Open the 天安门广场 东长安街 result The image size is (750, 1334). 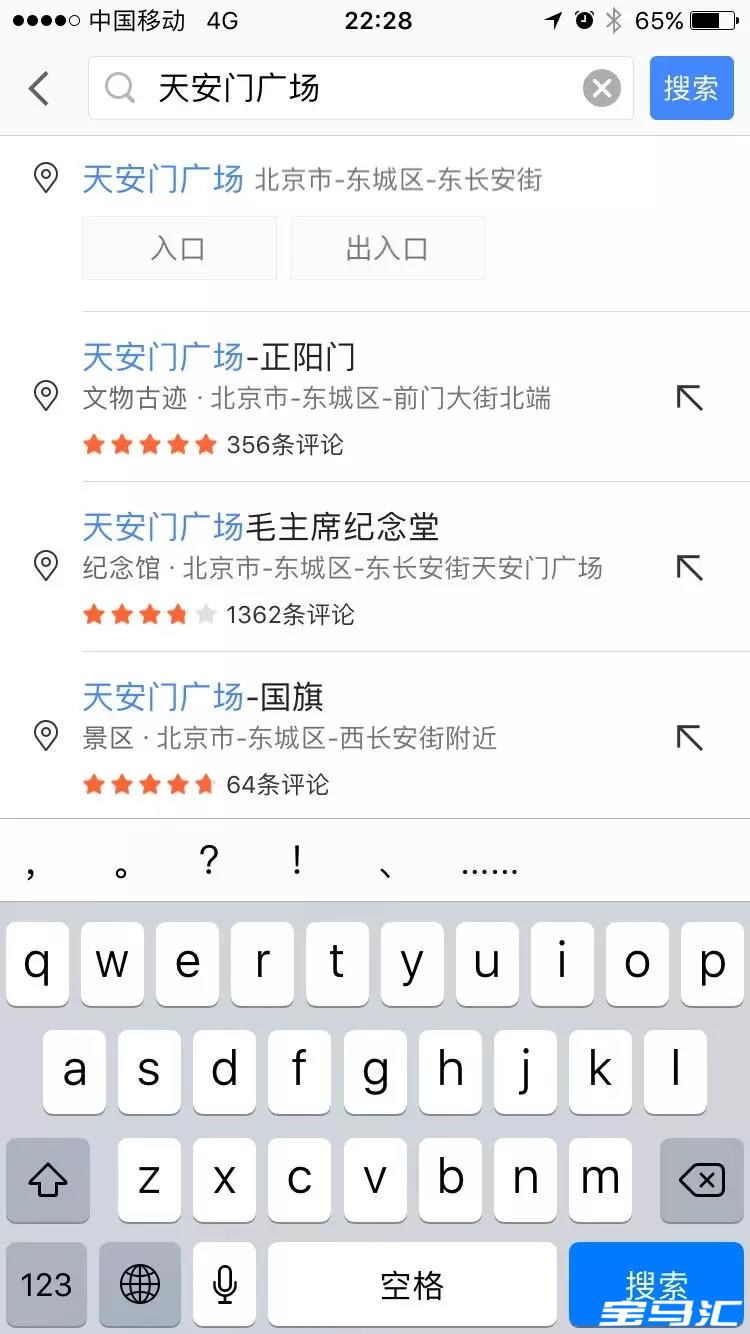(x=312, y=180)
